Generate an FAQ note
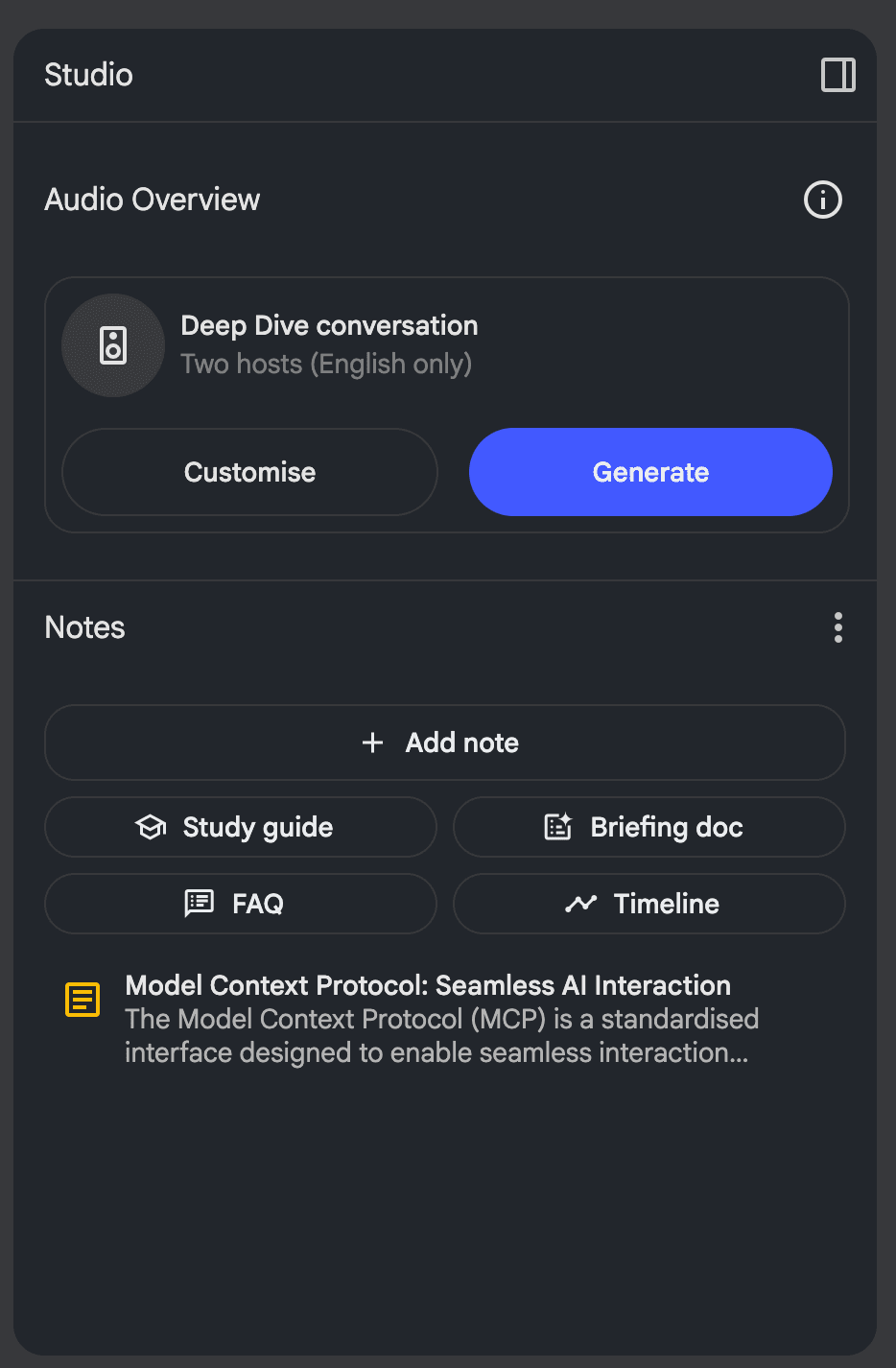Viewport: 896px width, 1368px height. (240, 904)
